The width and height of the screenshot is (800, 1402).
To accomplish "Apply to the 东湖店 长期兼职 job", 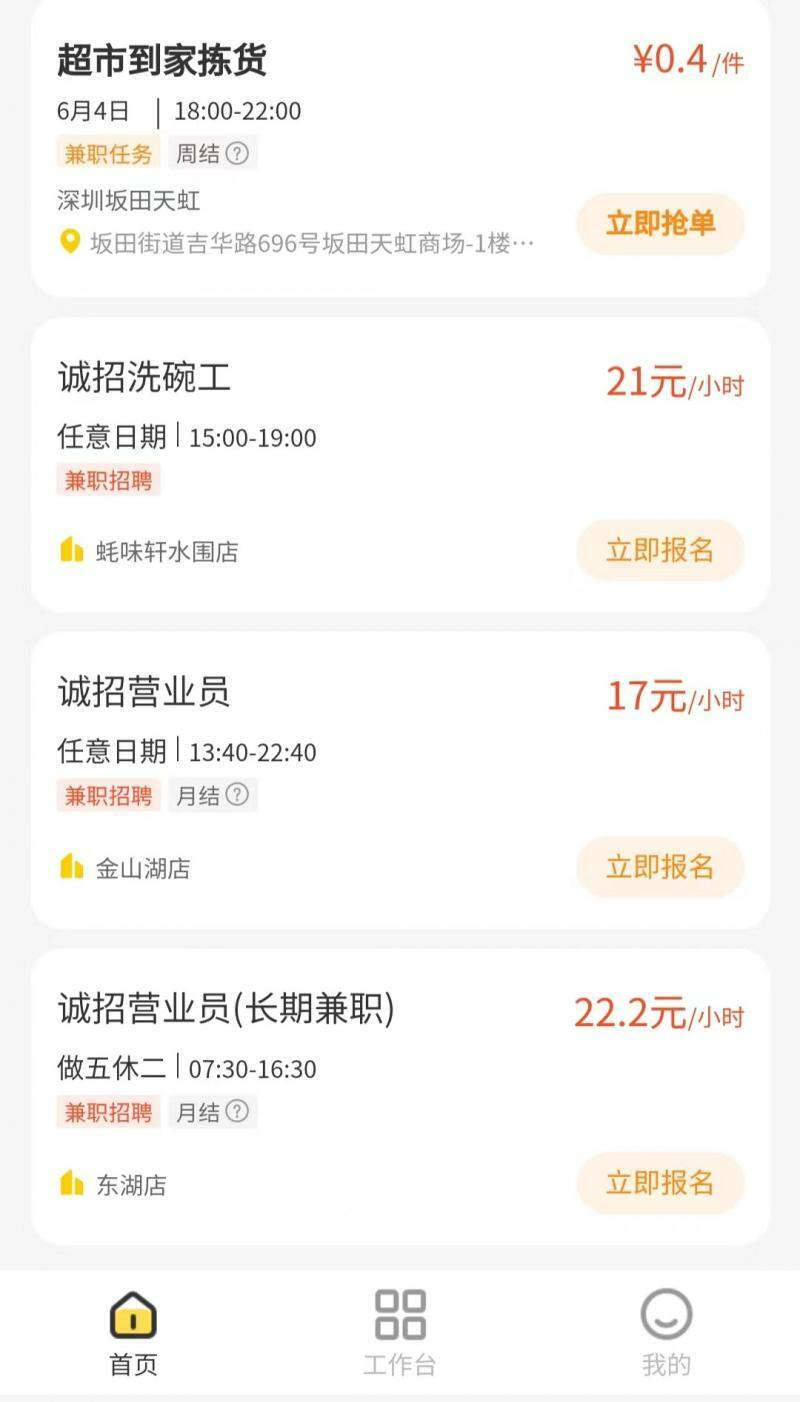I will coord(660,1183).
